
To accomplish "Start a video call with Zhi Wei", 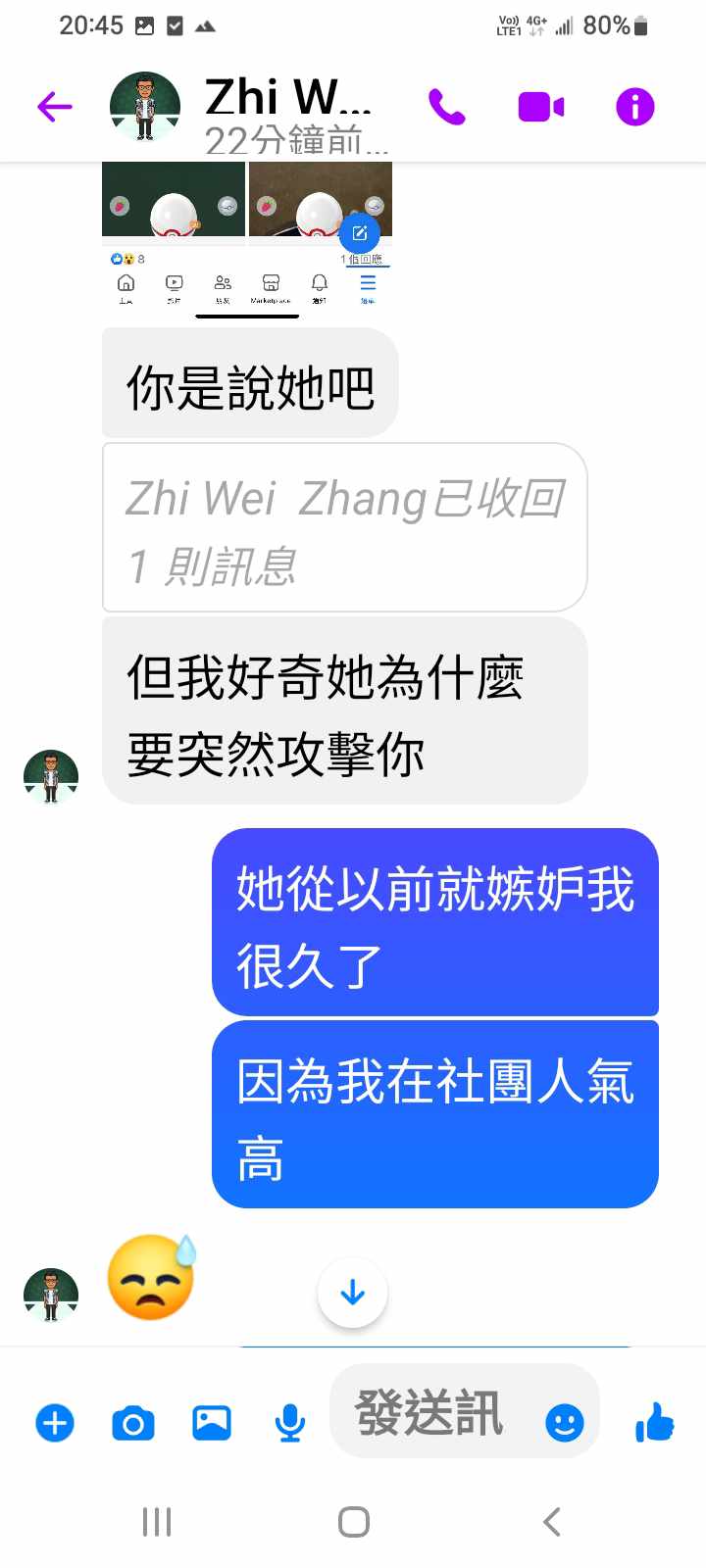I will tap(540, 106).
